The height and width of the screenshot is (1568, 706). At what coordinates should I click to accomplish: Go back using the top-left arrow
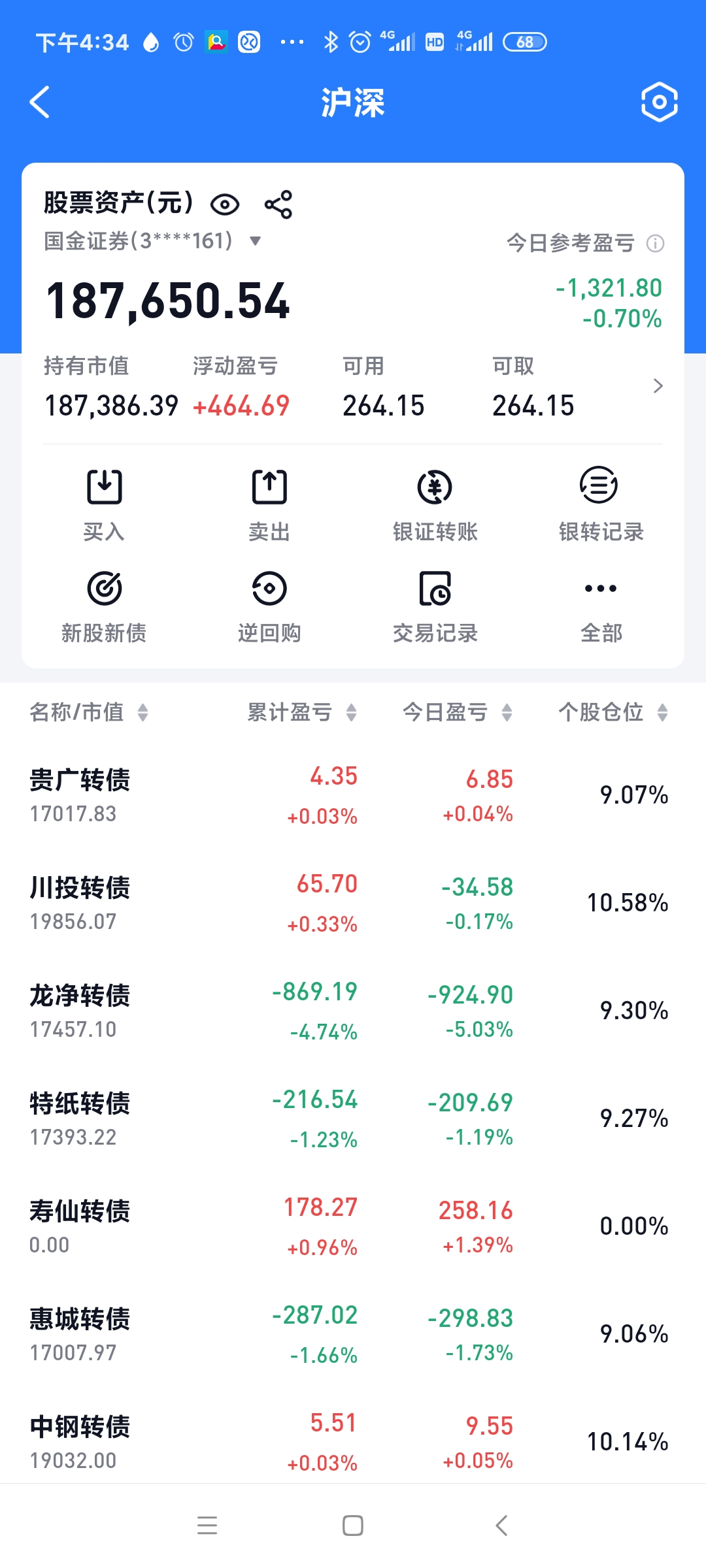coord(41,103)
